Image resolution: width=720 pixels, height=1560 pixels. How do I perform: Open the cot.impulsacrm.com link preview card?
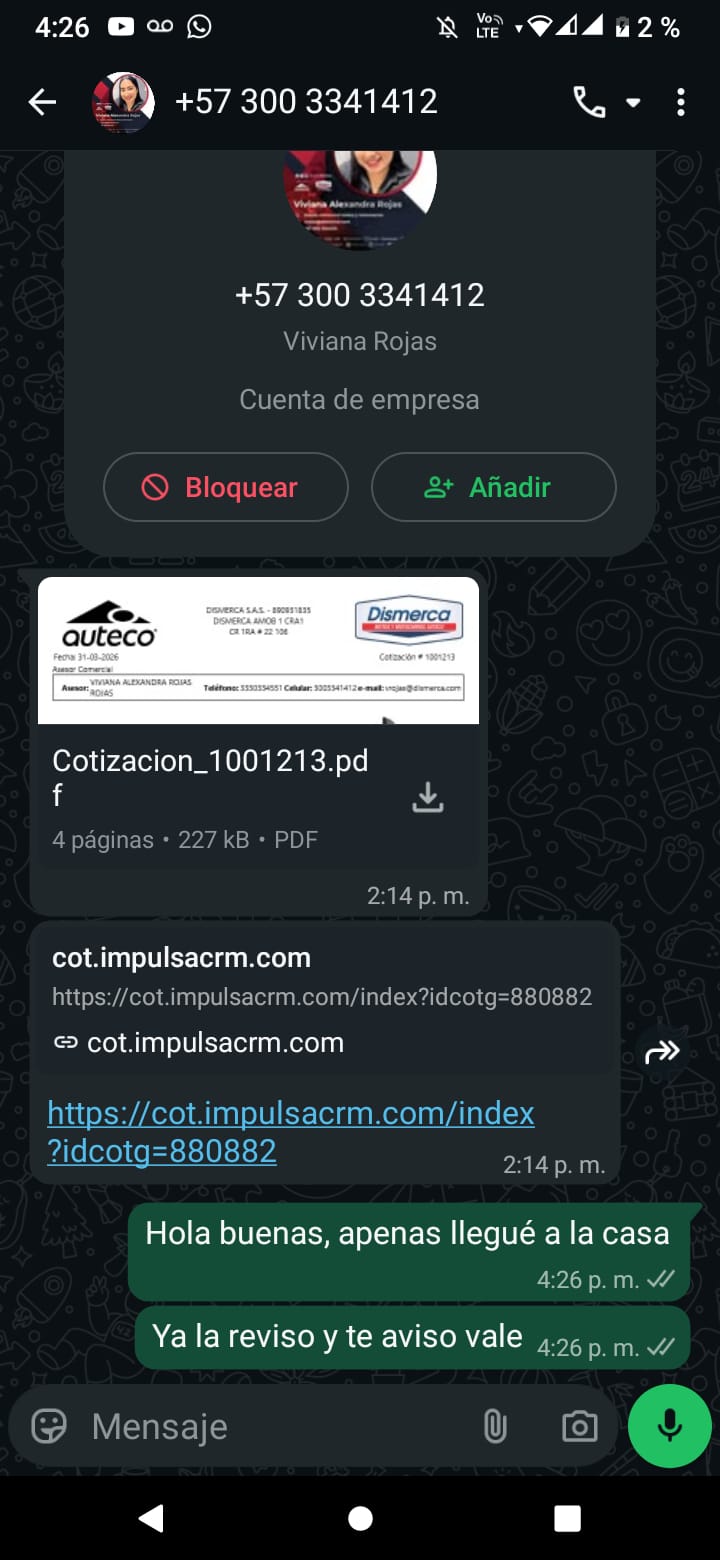click(x=324, y=998)
